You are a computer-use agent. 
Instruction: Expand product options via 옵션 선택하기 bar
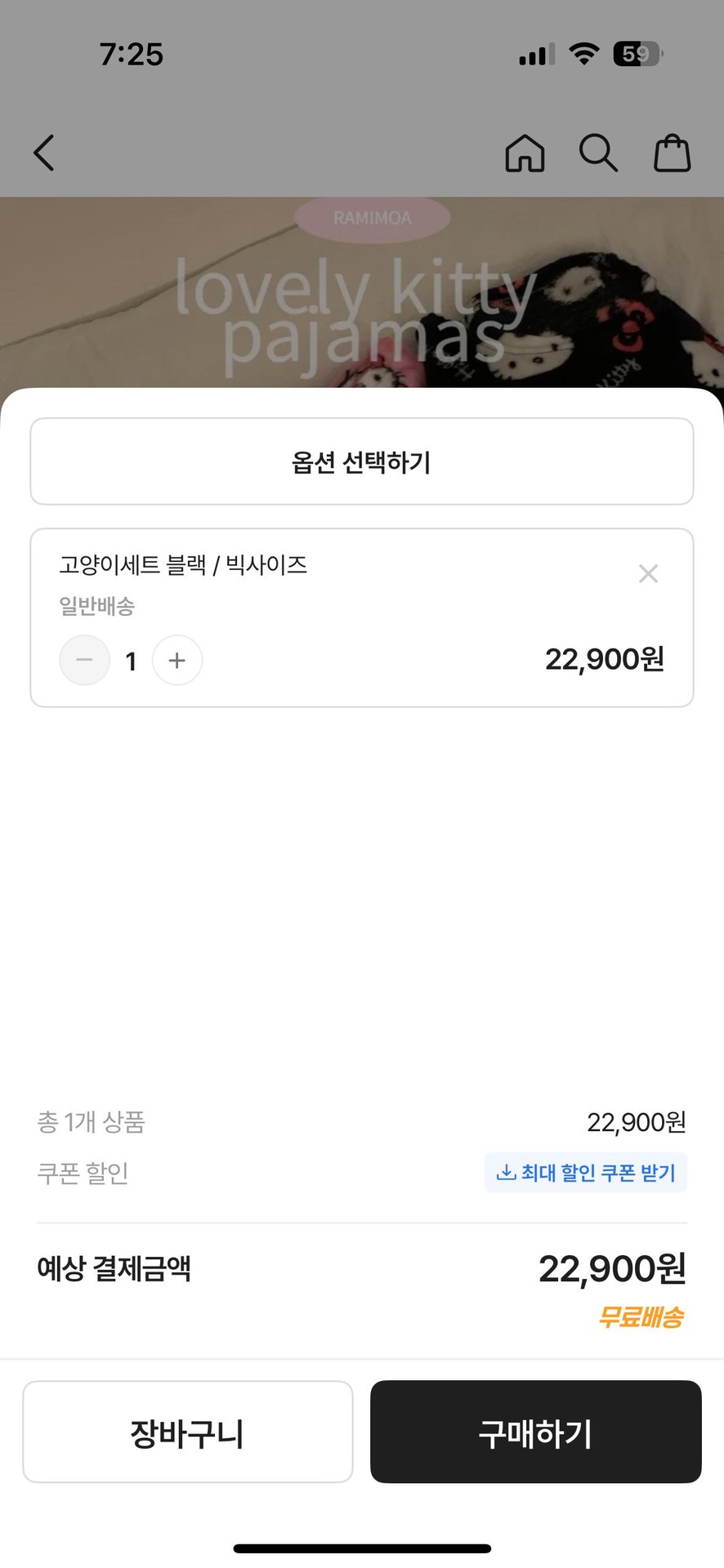coord(362,461)
